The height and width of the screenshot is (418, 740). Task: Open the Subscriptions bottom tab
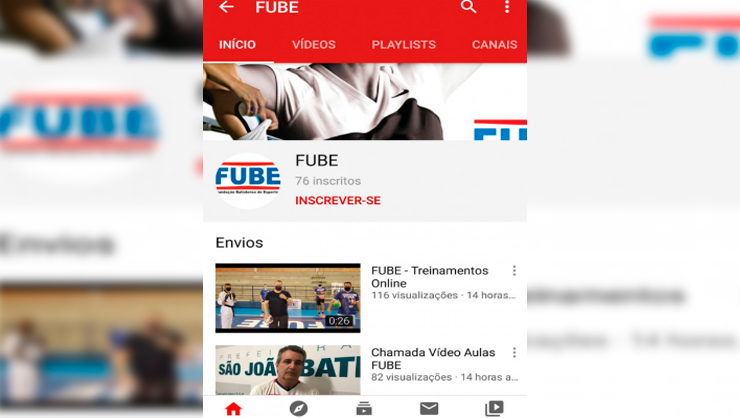coord(364,408)
